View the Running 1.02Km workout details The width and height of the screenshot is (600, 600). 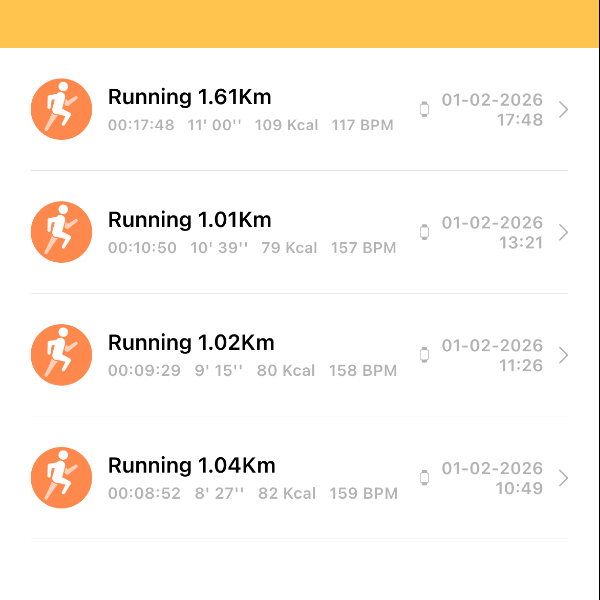(300, 355)
